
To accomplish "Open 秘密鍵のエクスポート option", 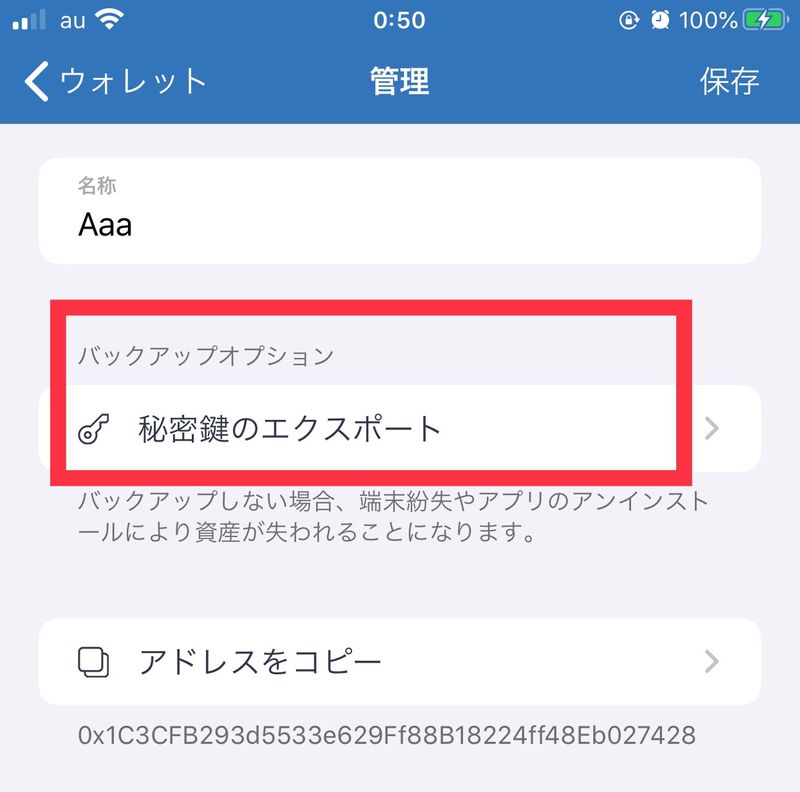I will point(398,429).
